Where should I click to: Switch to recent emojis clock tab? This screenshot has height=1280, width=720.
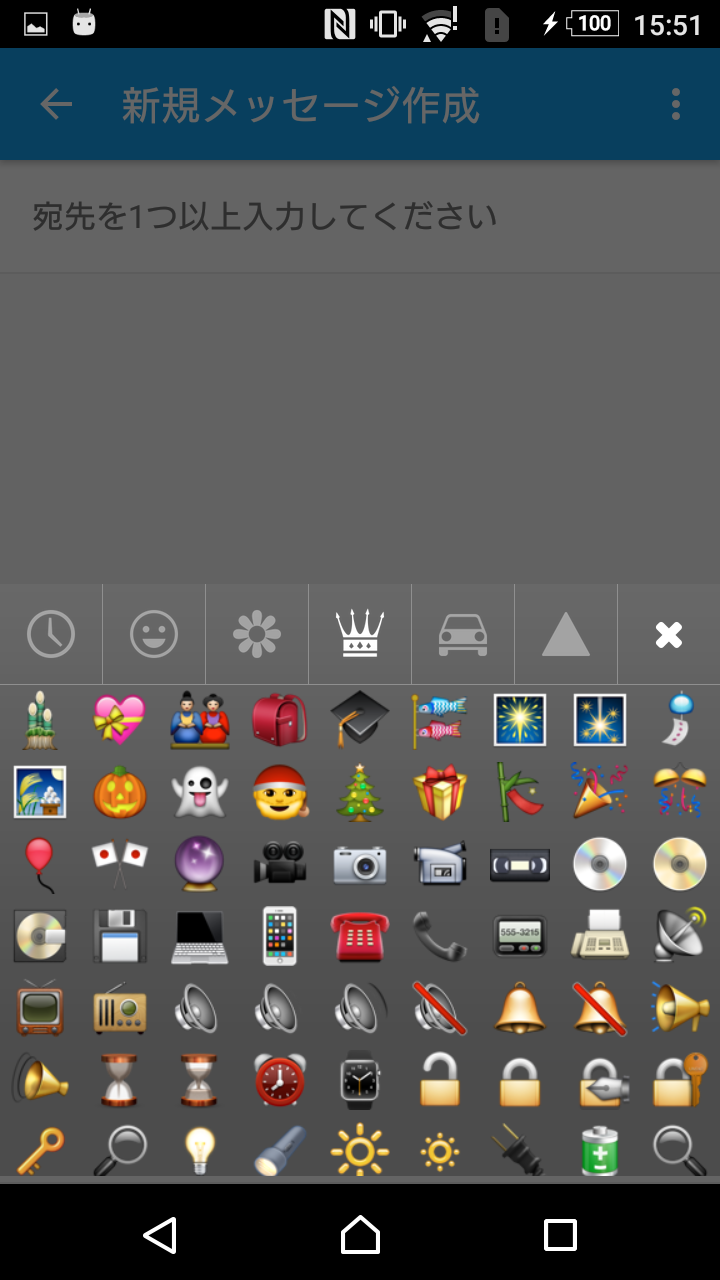tap(51, 634)
